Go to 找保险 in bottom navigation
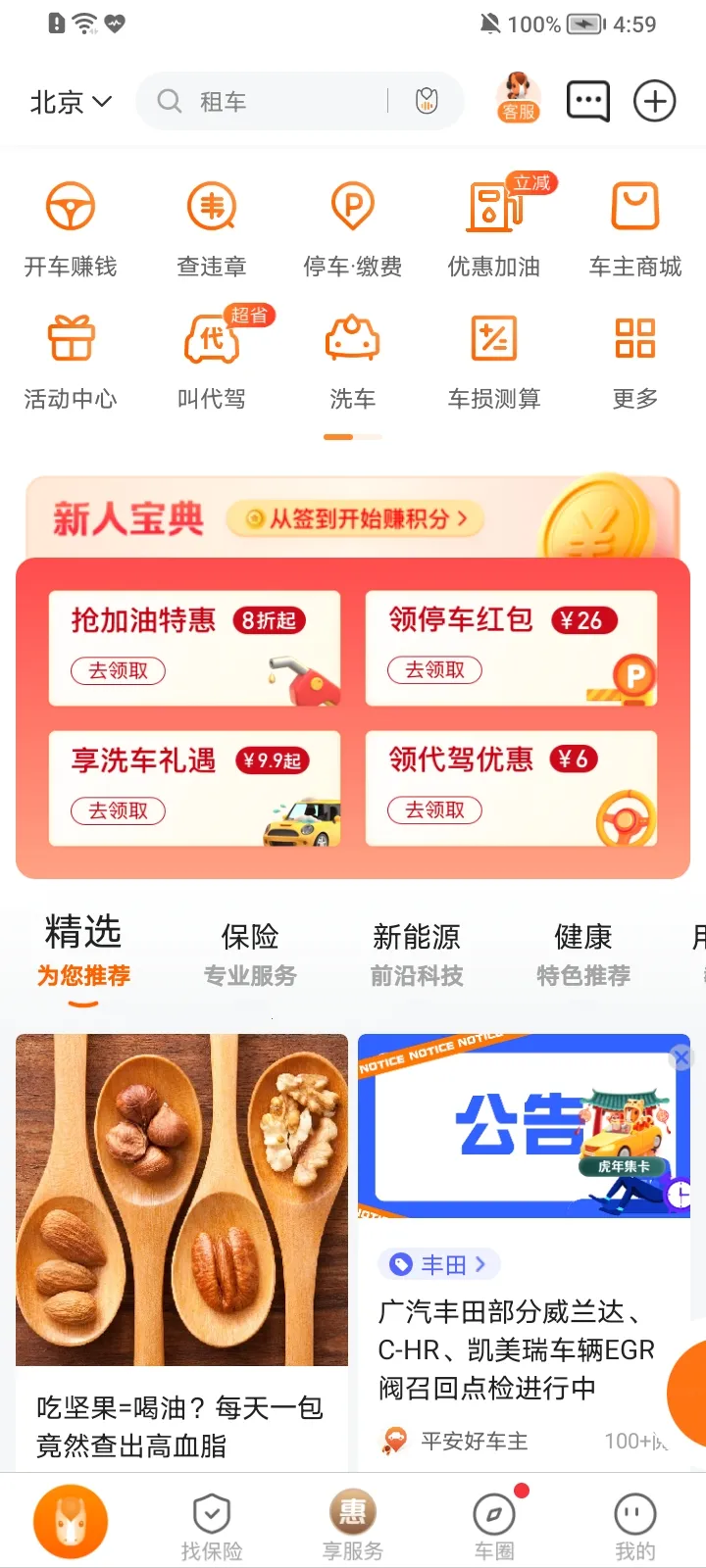The image size is (706, 1568). (212, 1526)
